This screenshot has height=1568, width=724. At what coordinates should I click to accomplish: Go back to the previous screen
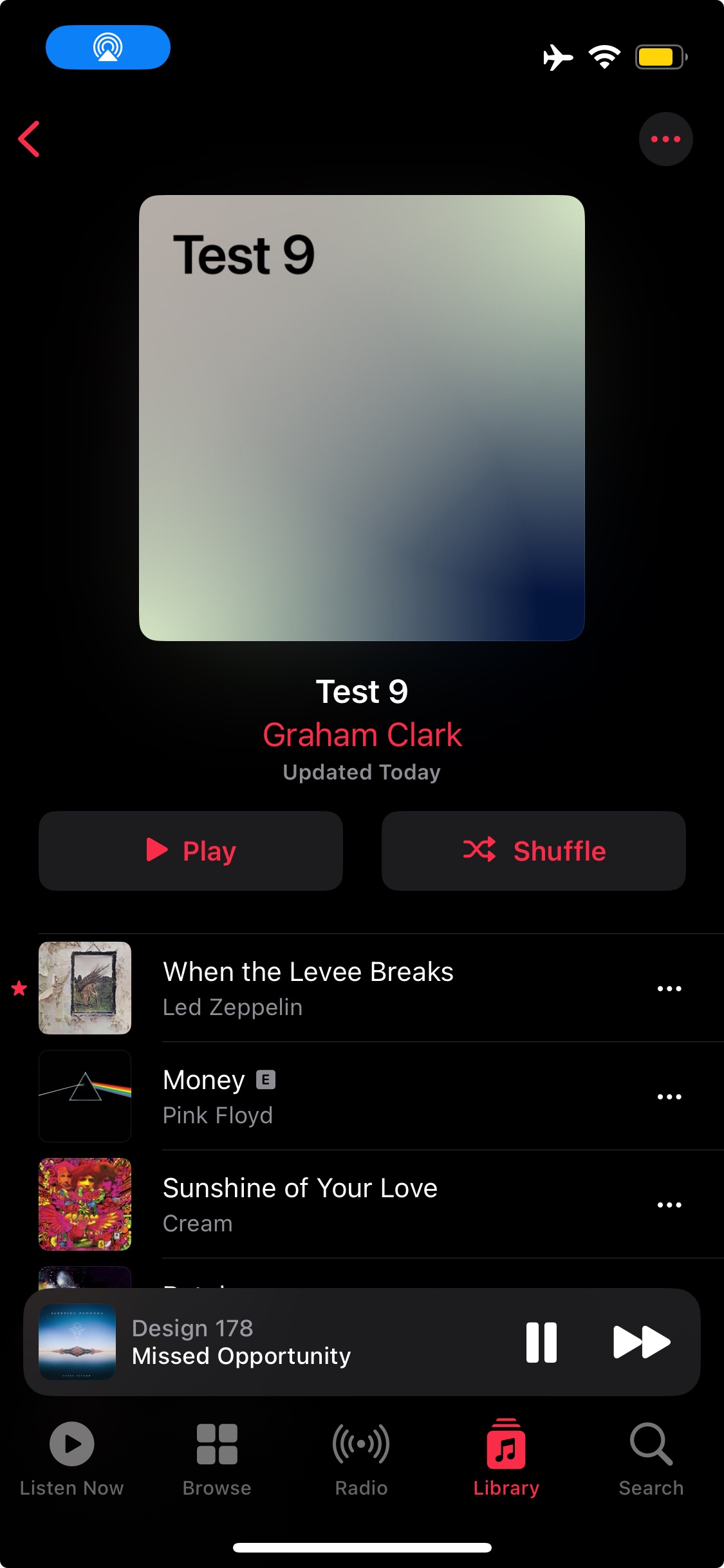click(30, 138)
